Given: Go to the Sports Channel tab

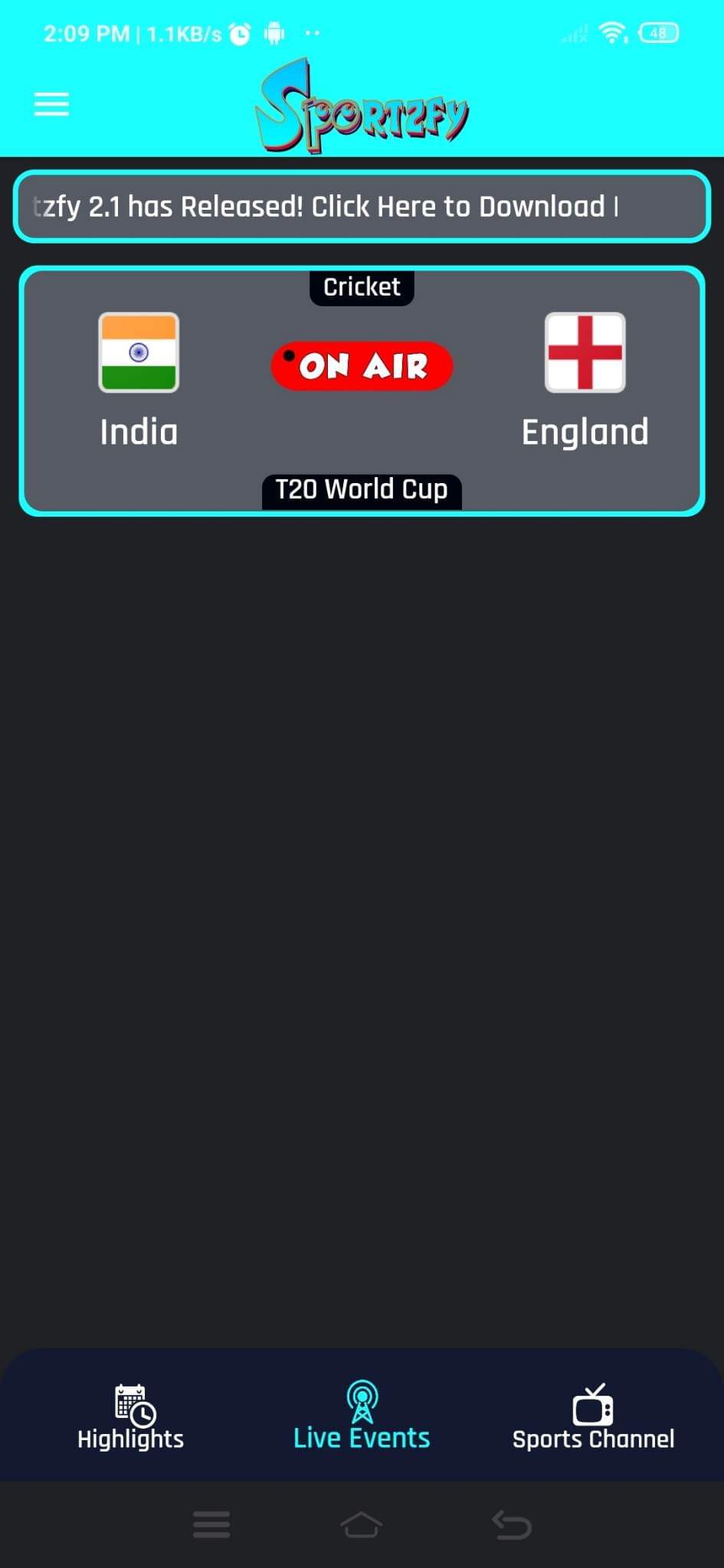Looking at the screenshot, I should tap(593, 1416).
